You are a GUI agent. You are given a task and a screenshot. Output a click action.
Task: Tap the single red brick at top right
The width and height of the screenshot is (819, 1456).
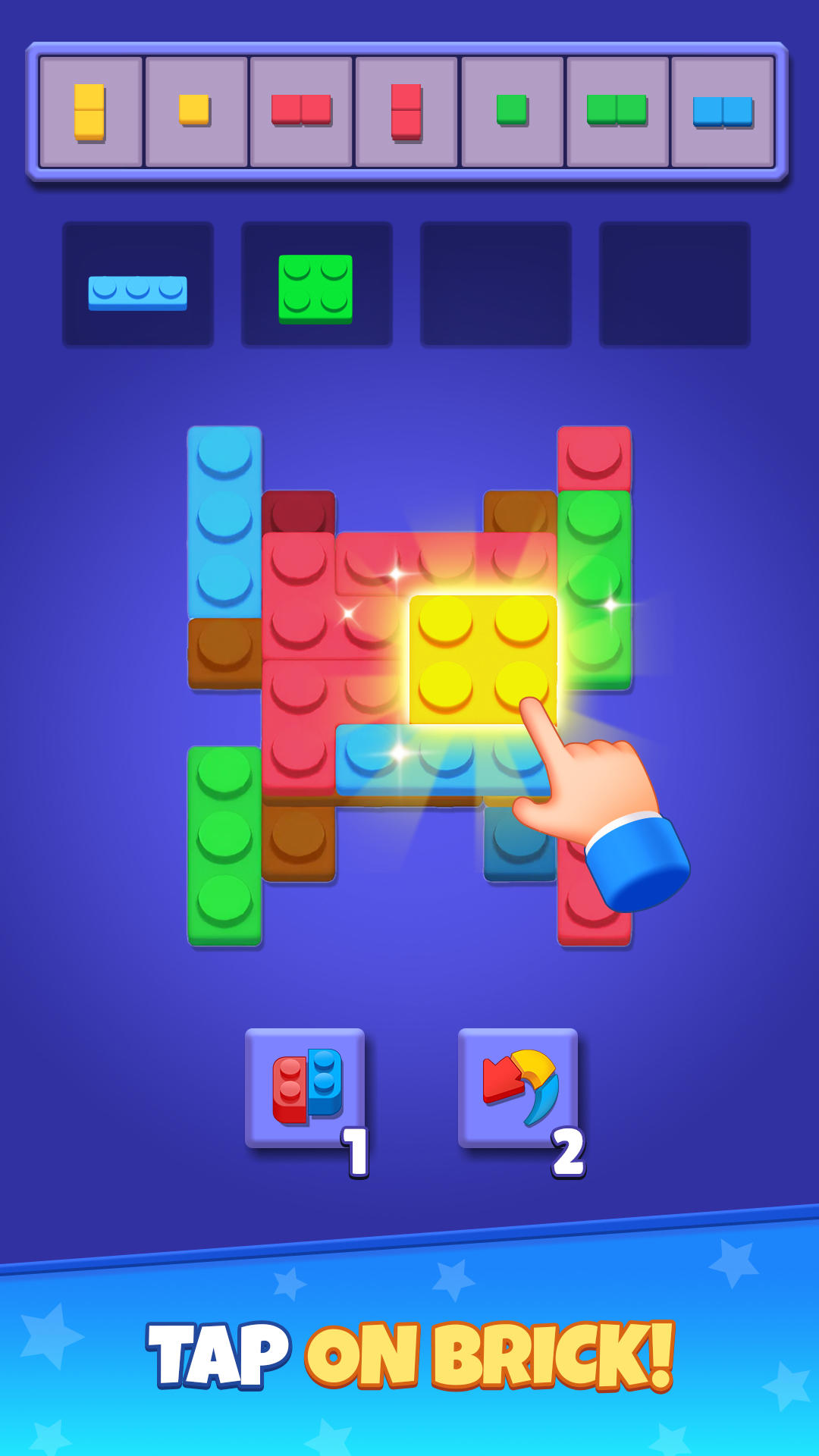tap(594, 460)
